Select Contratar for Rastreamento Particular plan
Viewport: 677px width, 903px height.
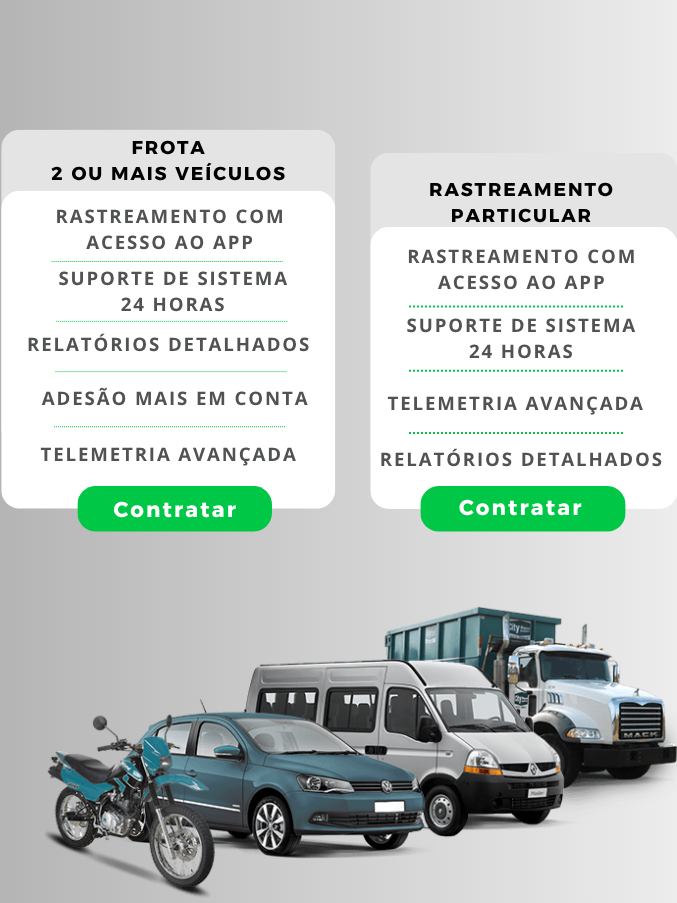point(521,508)
